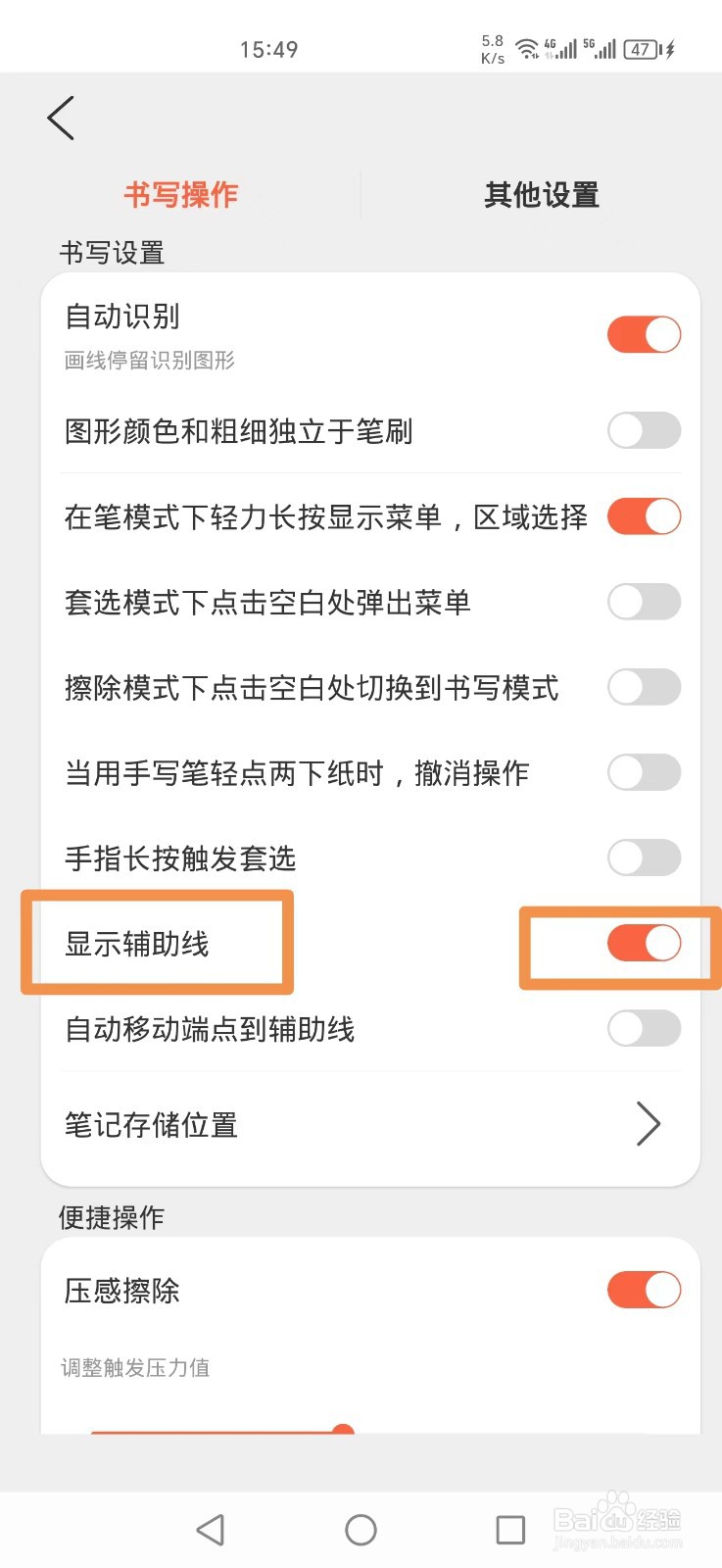Turn off pen mode long-press menu toggle
The height and width of the screenshot is (1568, 722).
coord(643,516)
